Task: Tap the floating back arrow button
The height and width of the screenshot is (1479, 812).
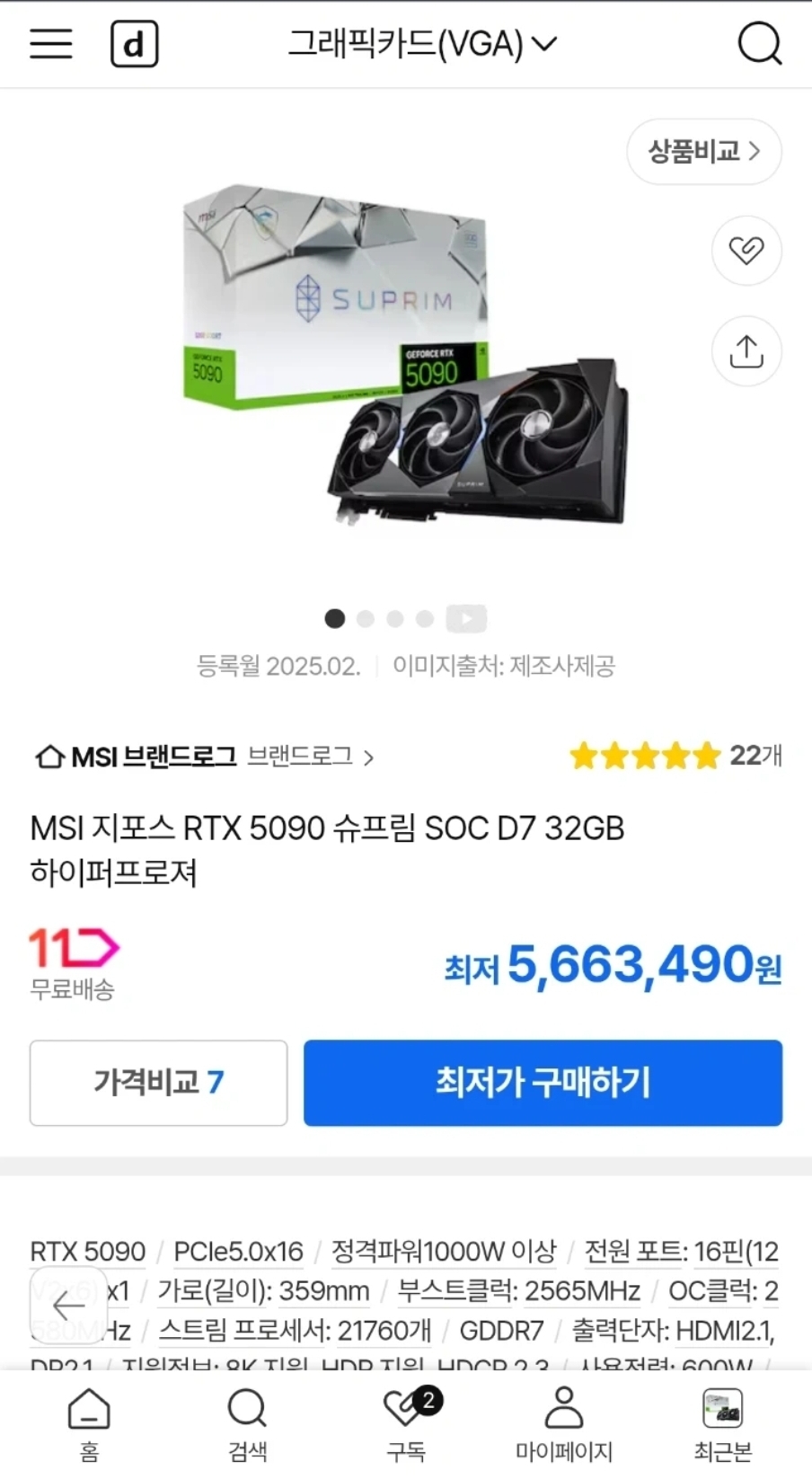Action: (67, 1307)
